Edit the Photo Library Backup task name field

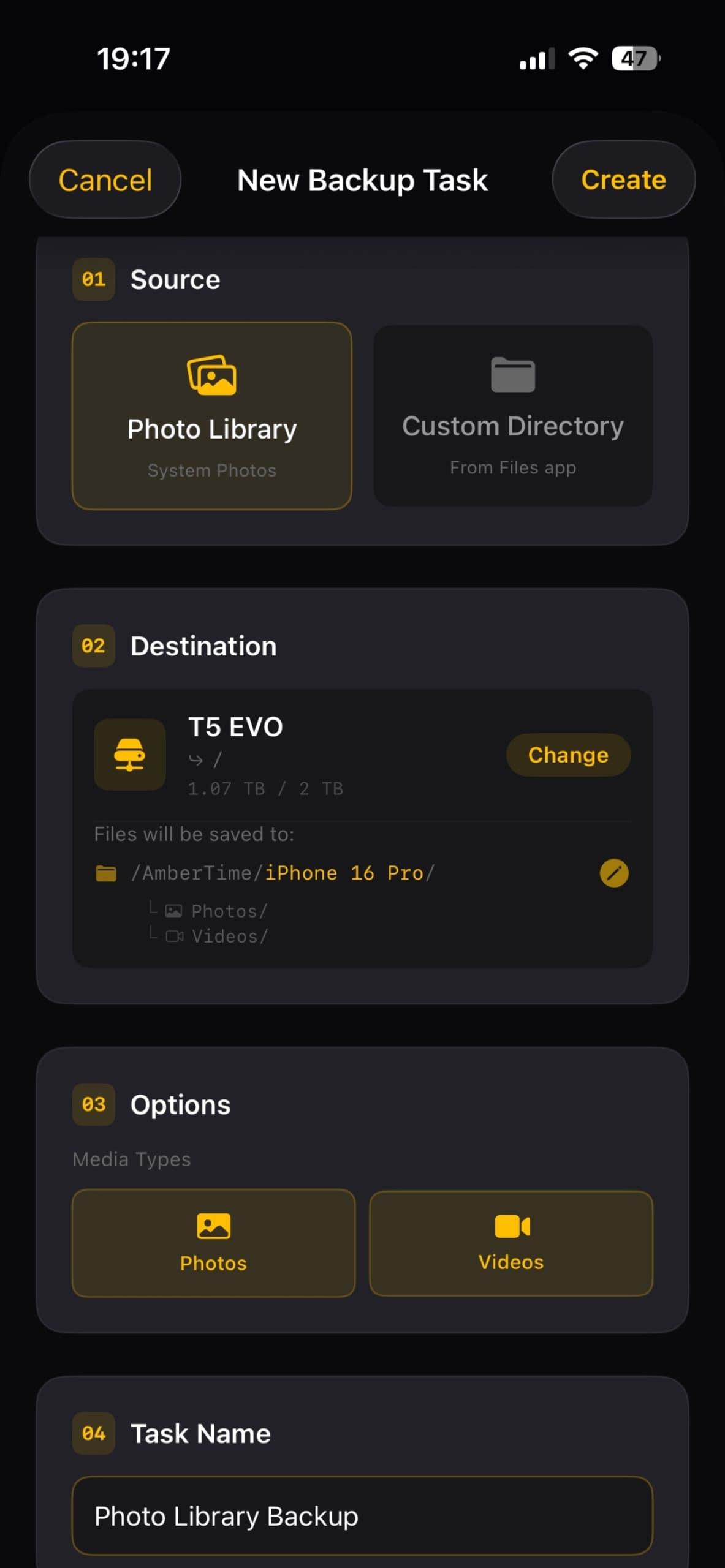pyautogui.click(x=362, y=1515)
